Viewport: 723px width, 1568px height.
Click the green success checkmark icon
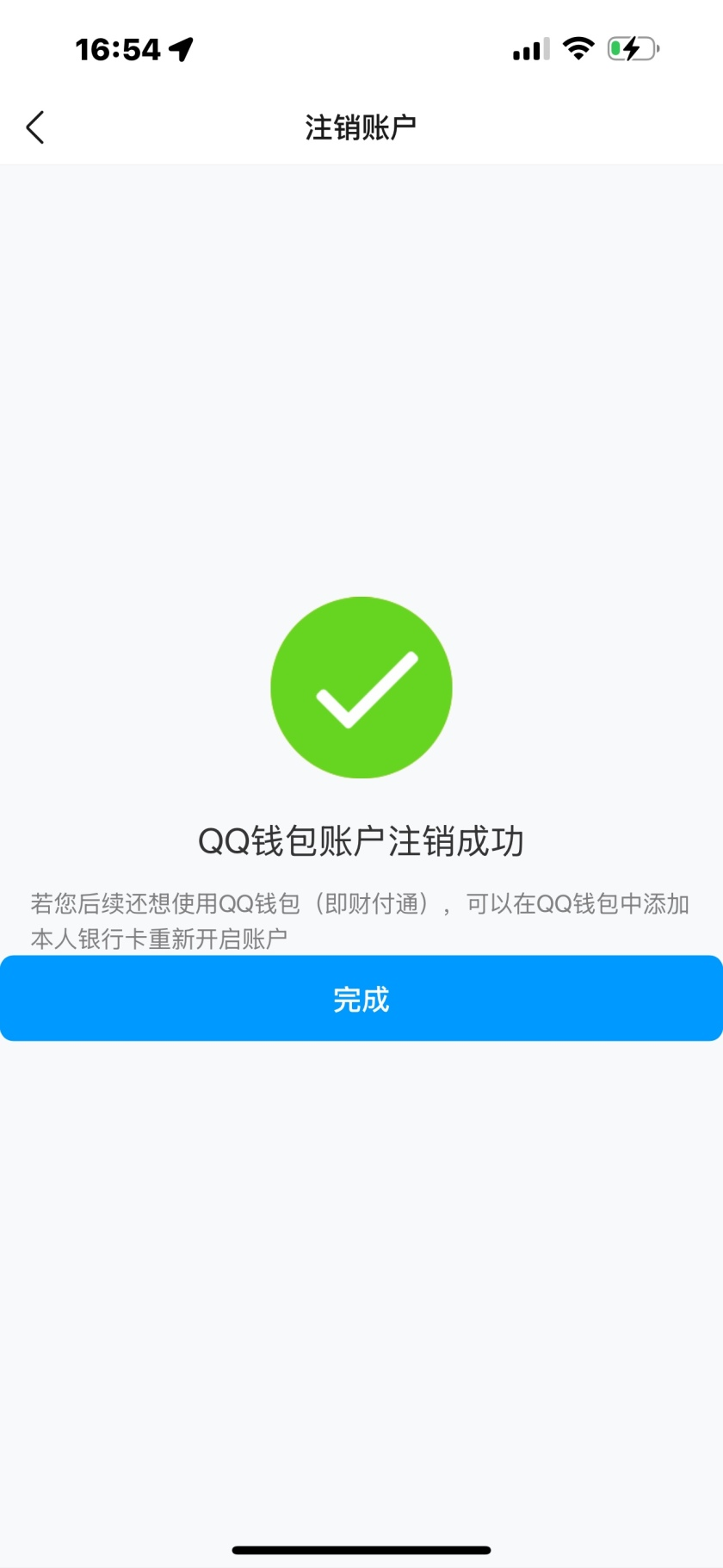(361, 686)
